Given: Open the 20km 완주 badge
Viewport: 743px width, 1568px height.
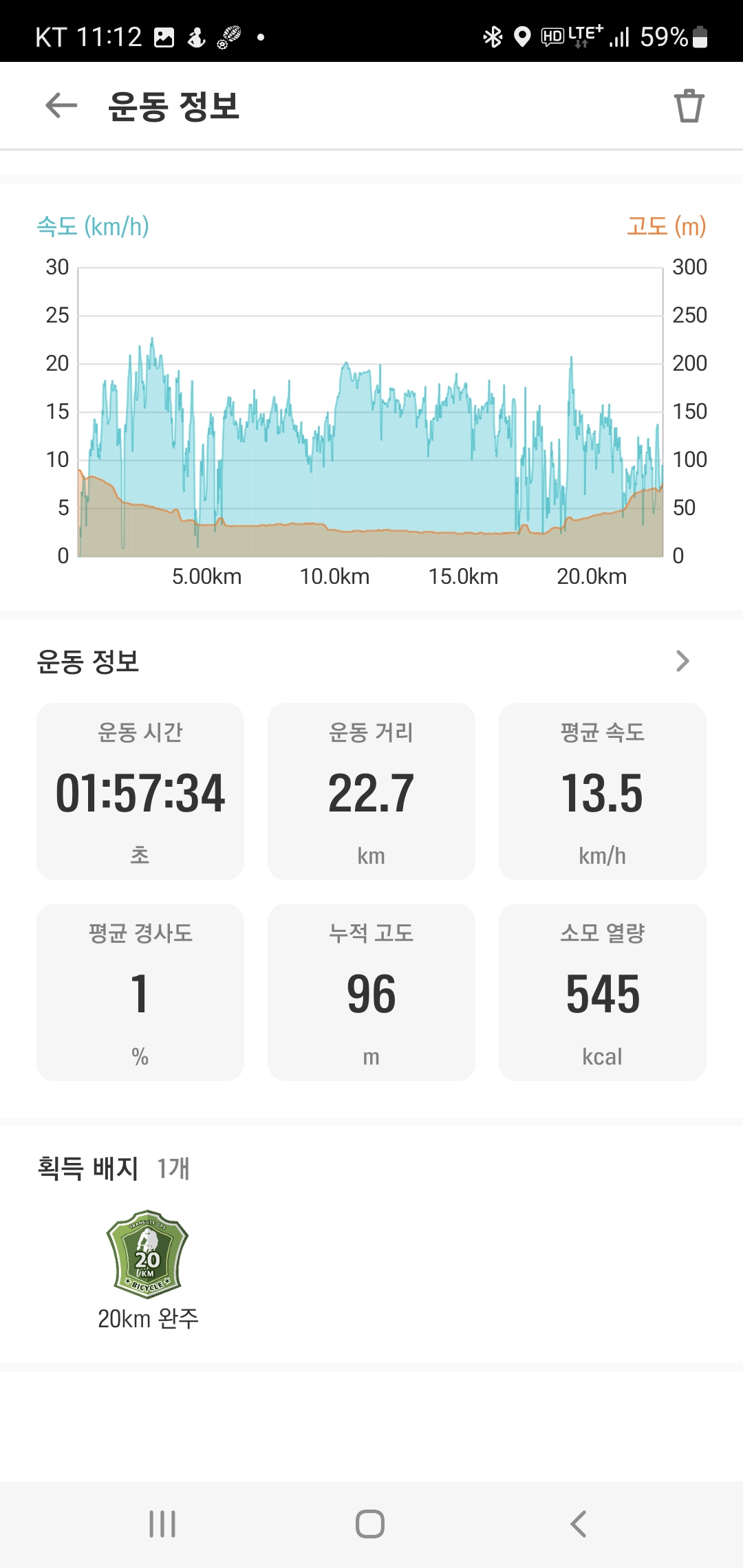Looking at the screenshot, I should pyautogui.click(x=147, y=1254).
